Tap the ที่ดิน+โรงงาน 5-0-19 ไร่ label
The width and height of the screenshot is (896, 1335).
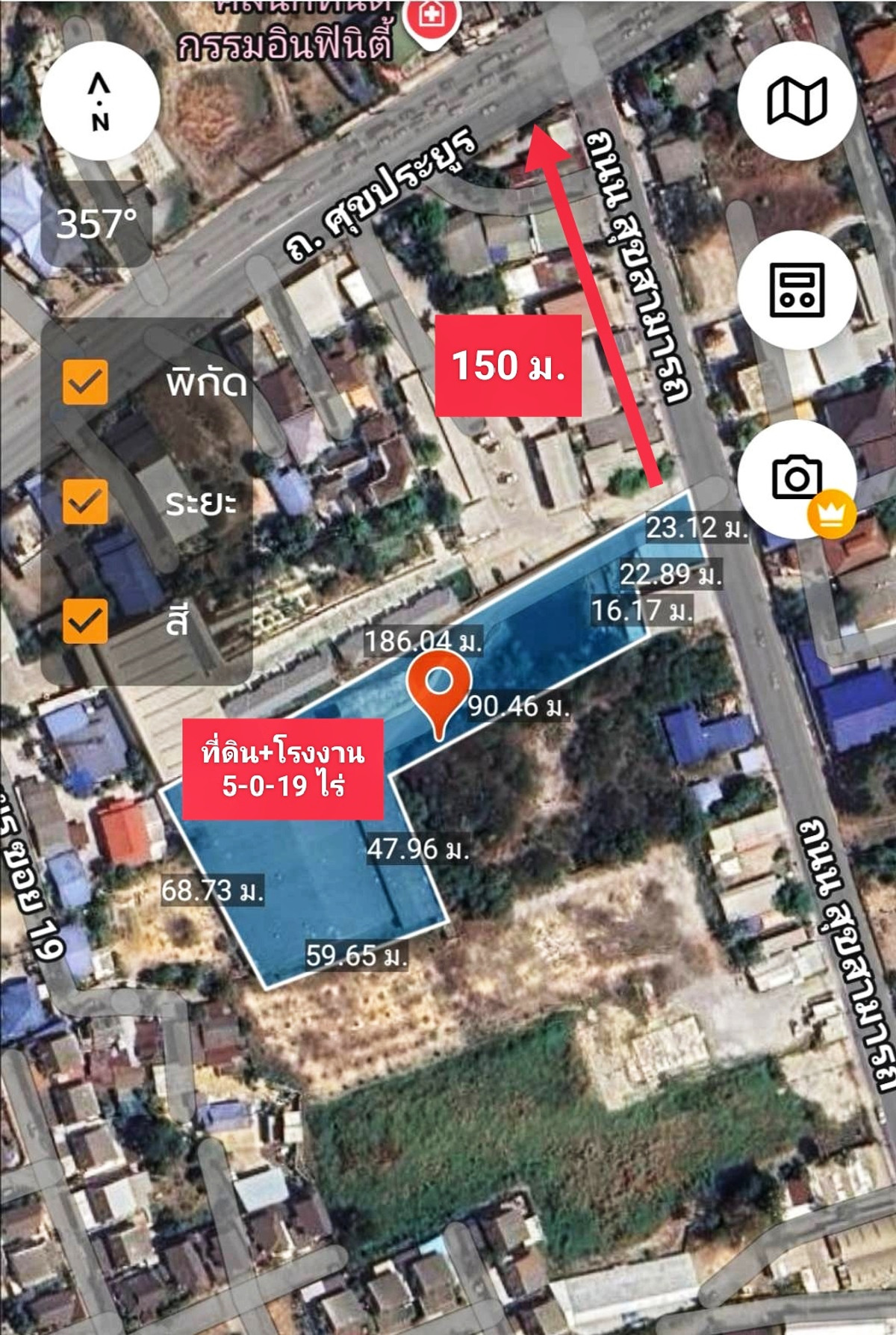(x=281, y=763)
